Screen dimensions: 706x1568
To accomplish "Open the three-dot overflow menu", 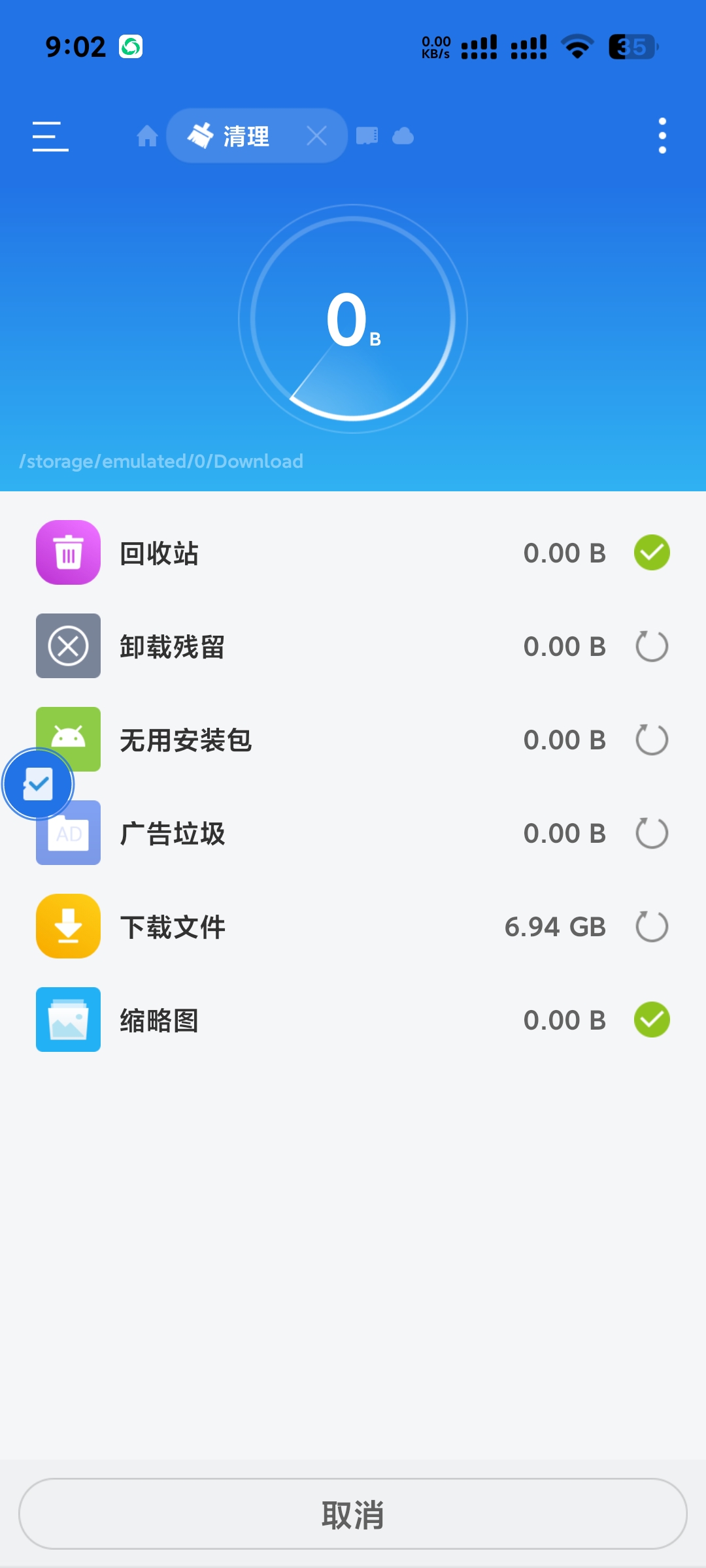I will 662,136.
